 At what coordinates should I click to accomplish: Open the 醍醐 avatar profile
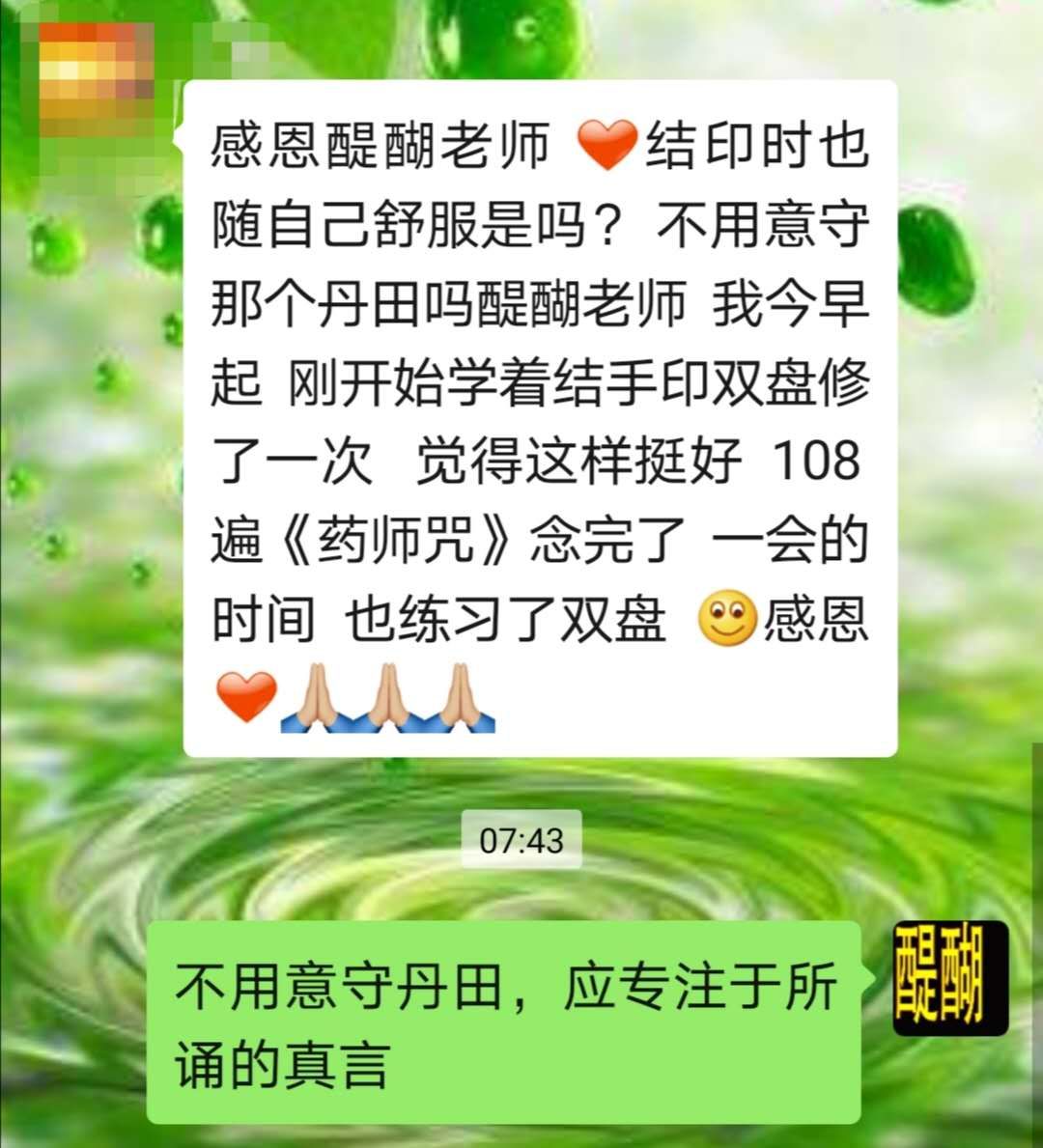tap(949, 978)
